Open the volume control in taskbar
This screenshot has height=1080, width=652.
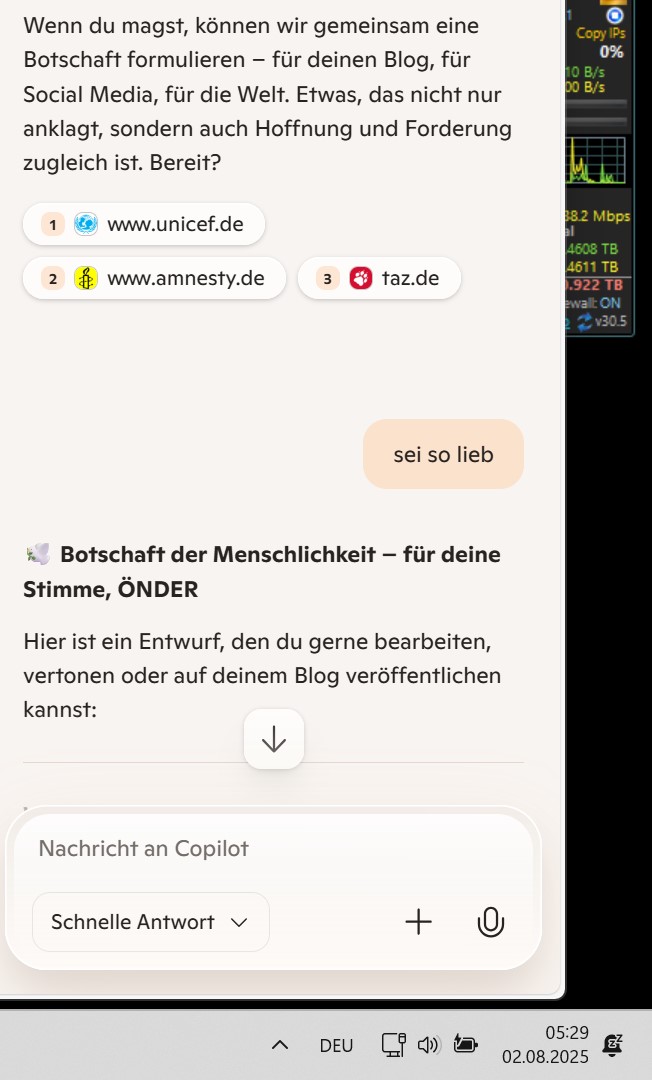point(428,1045)
